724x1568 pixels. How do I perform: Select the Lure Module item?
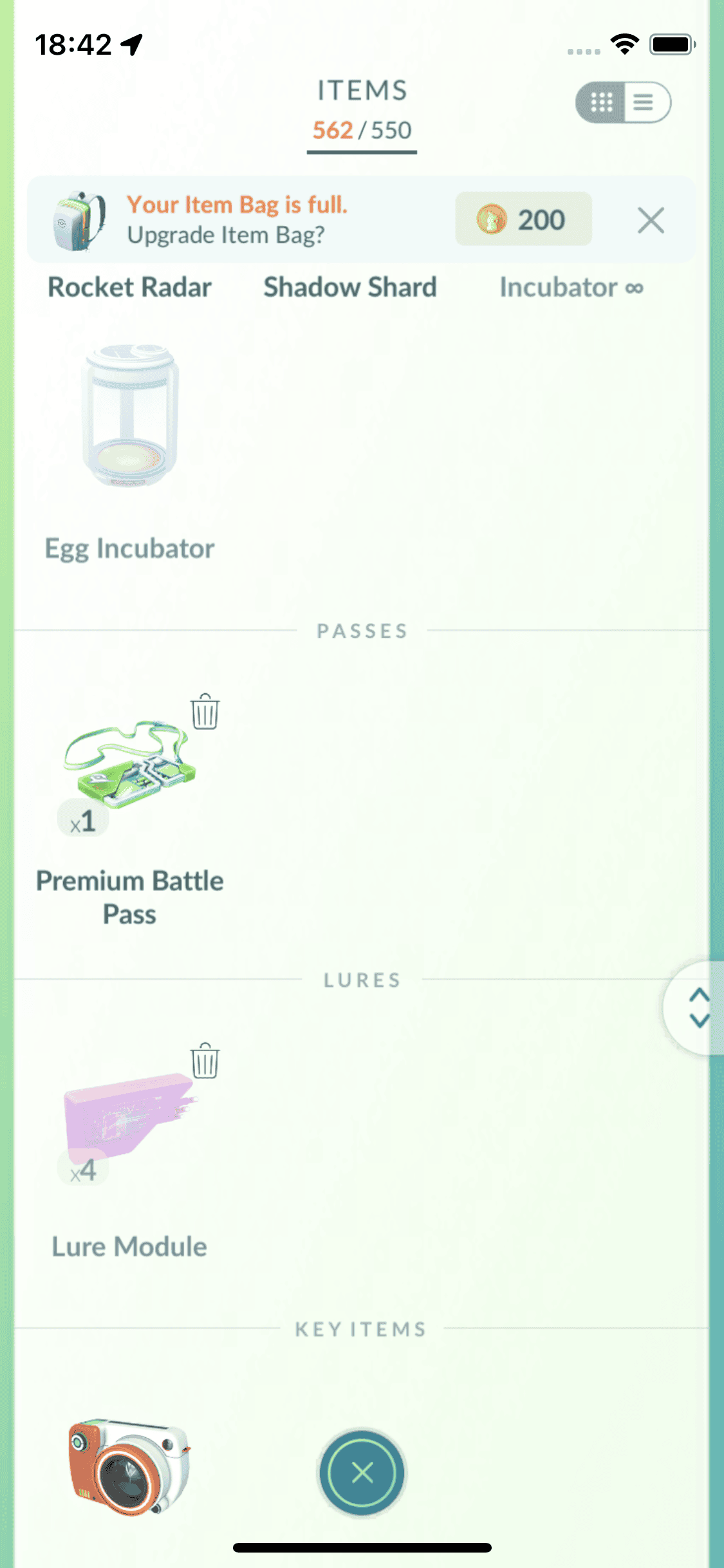click(x=129, y=1115)
